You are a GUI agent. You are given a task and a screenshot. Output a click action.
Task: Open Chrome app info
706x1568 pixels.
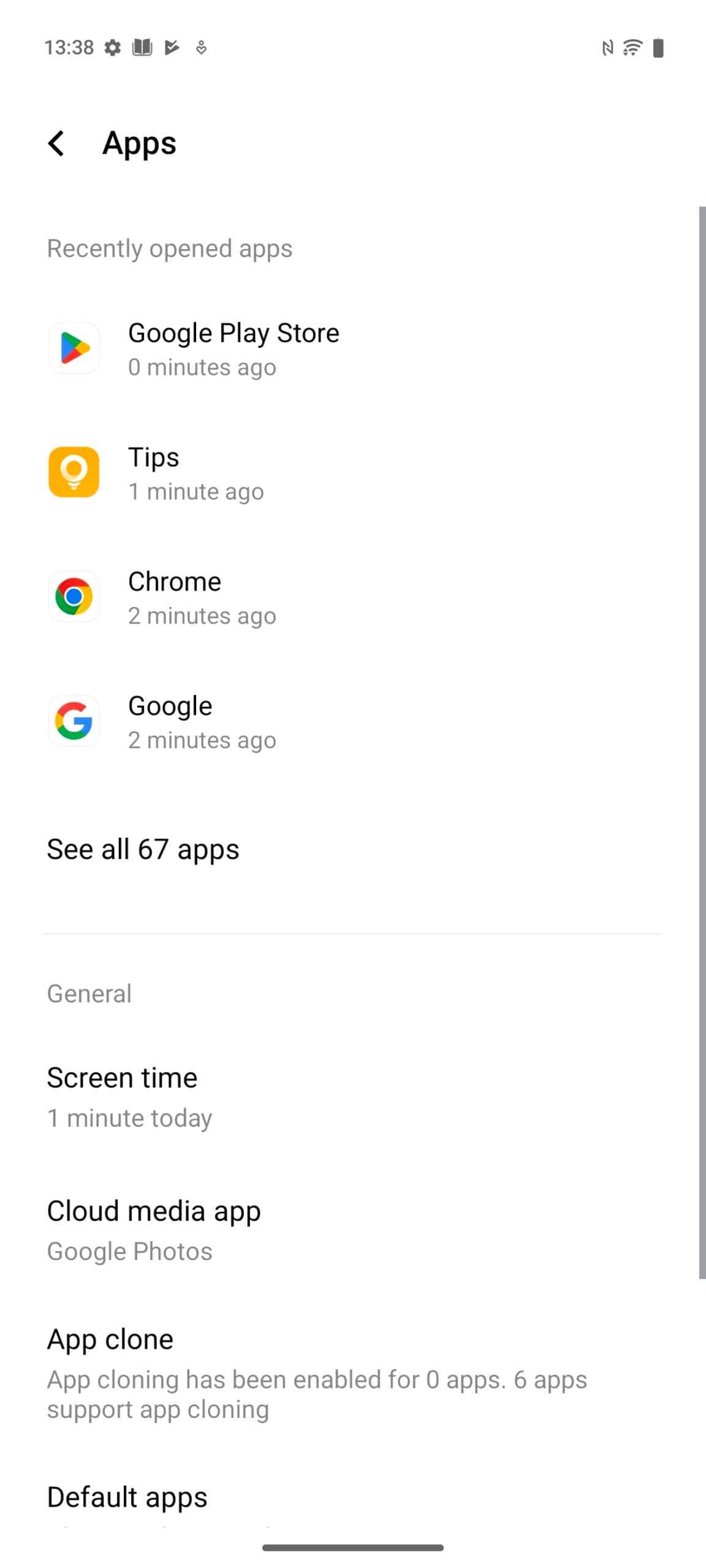coord(353,597)
